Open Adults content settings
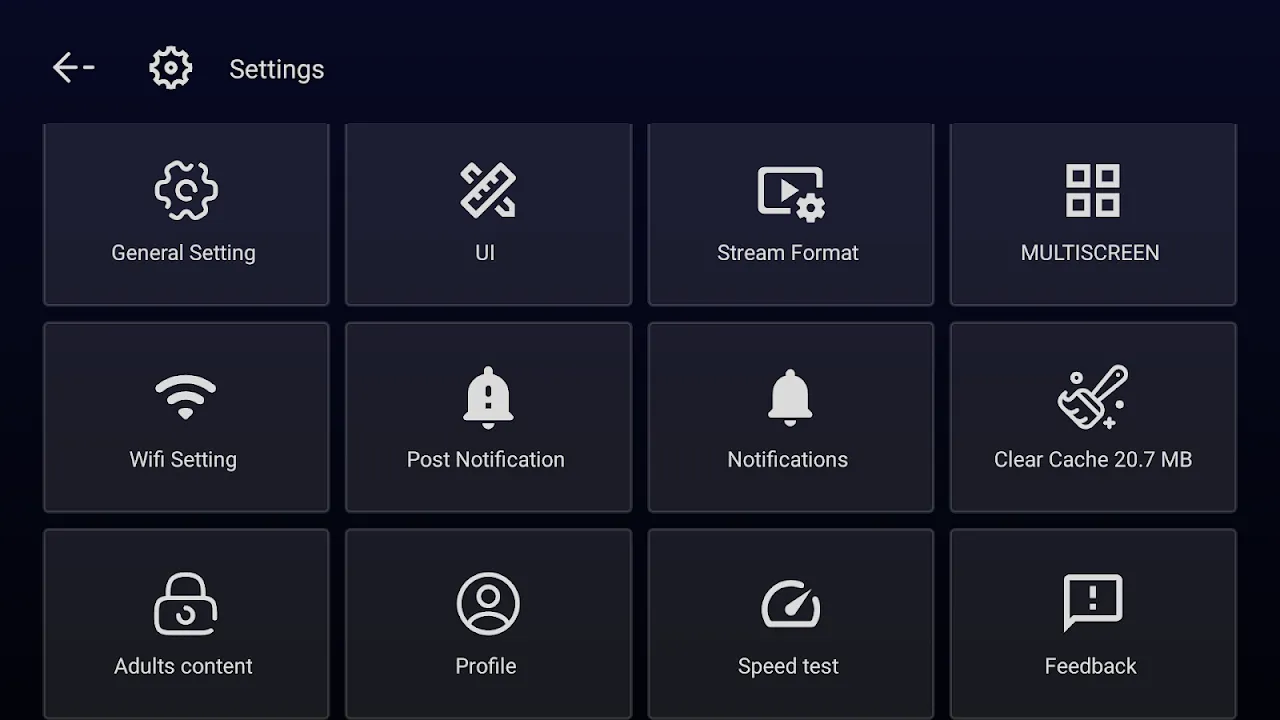Image resolution: width=1280 pixels, height=720 pixels. pos(186,622)
